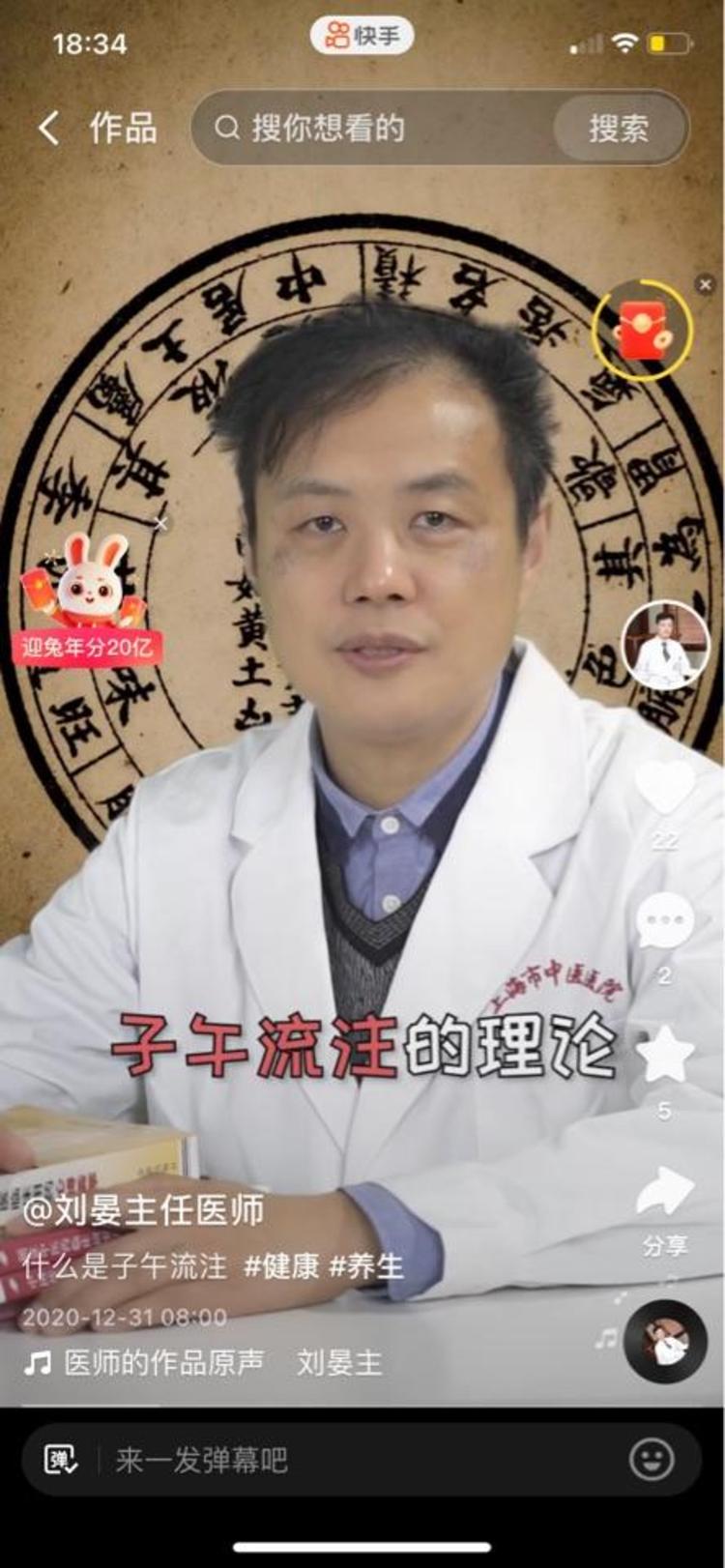The width and height of the screenshot is (725, 1568).
Task: Toggle the 弹 danmaku switch icon
Action: pos(61,1459)
